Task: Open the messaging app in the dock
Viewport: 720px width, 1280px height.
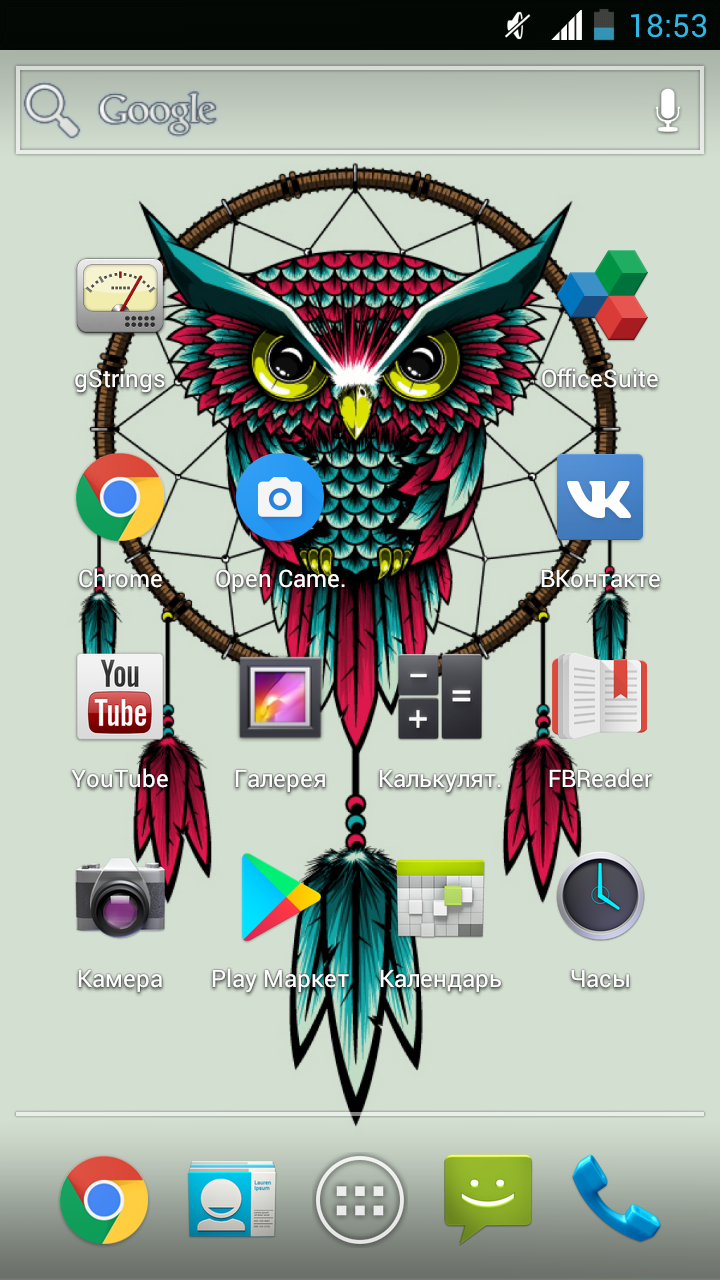Action: click(x=488, y=1200)
